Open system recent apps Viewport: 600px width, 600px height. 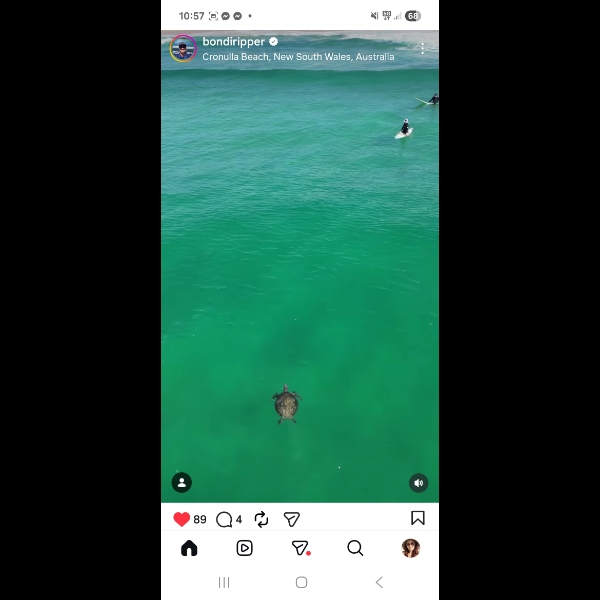(x=224, y=582)
